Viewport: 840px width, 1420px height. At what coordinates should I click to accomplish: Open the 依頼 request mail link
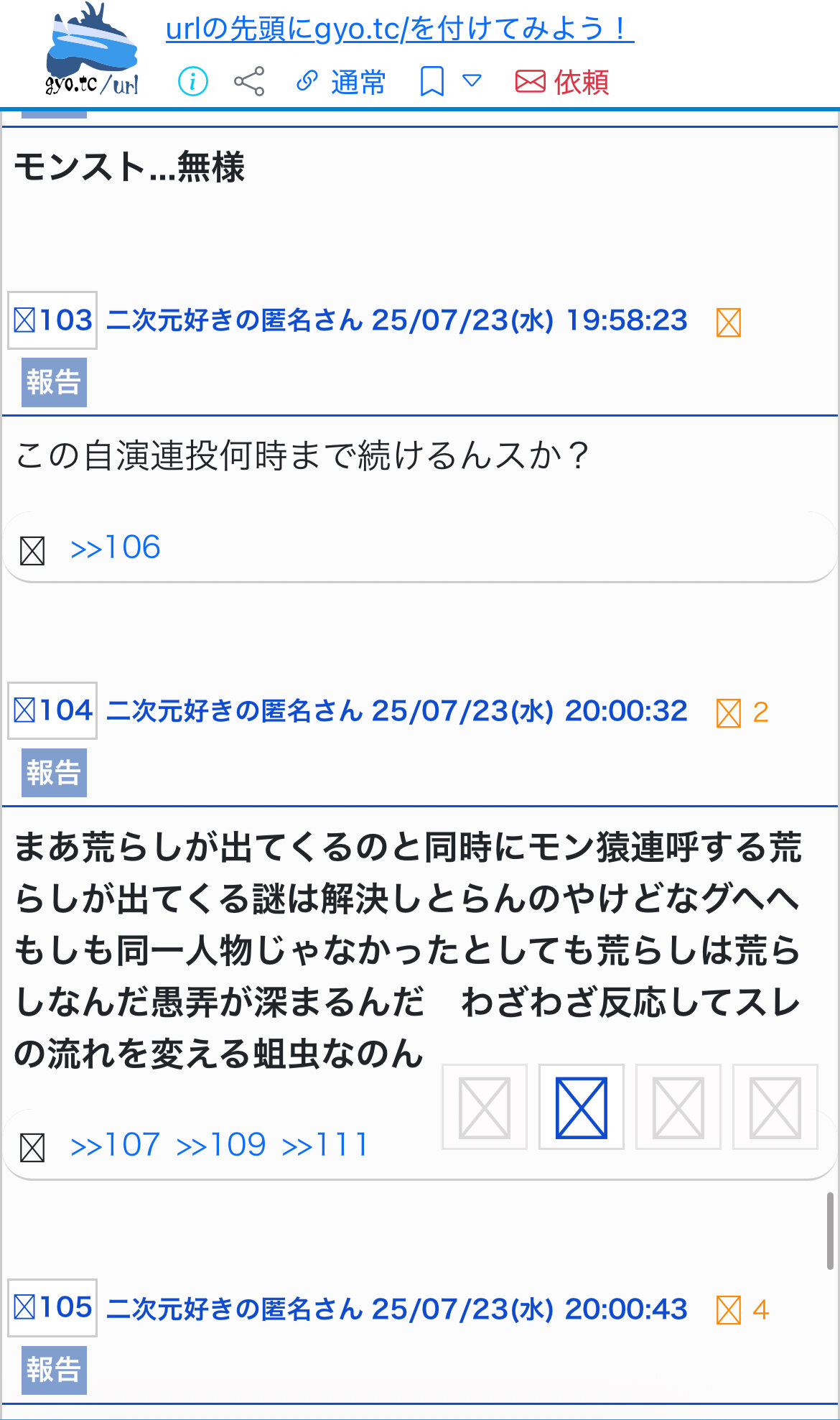(562, 82)
